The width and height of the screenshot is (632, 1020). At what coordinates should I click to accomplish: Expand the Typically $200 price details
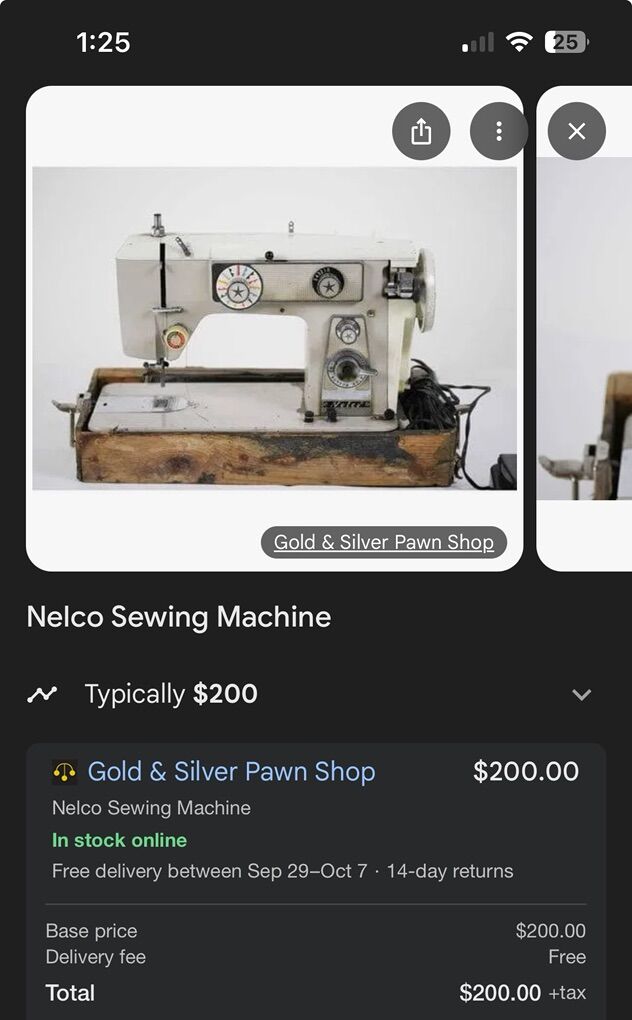click(581, 694)
